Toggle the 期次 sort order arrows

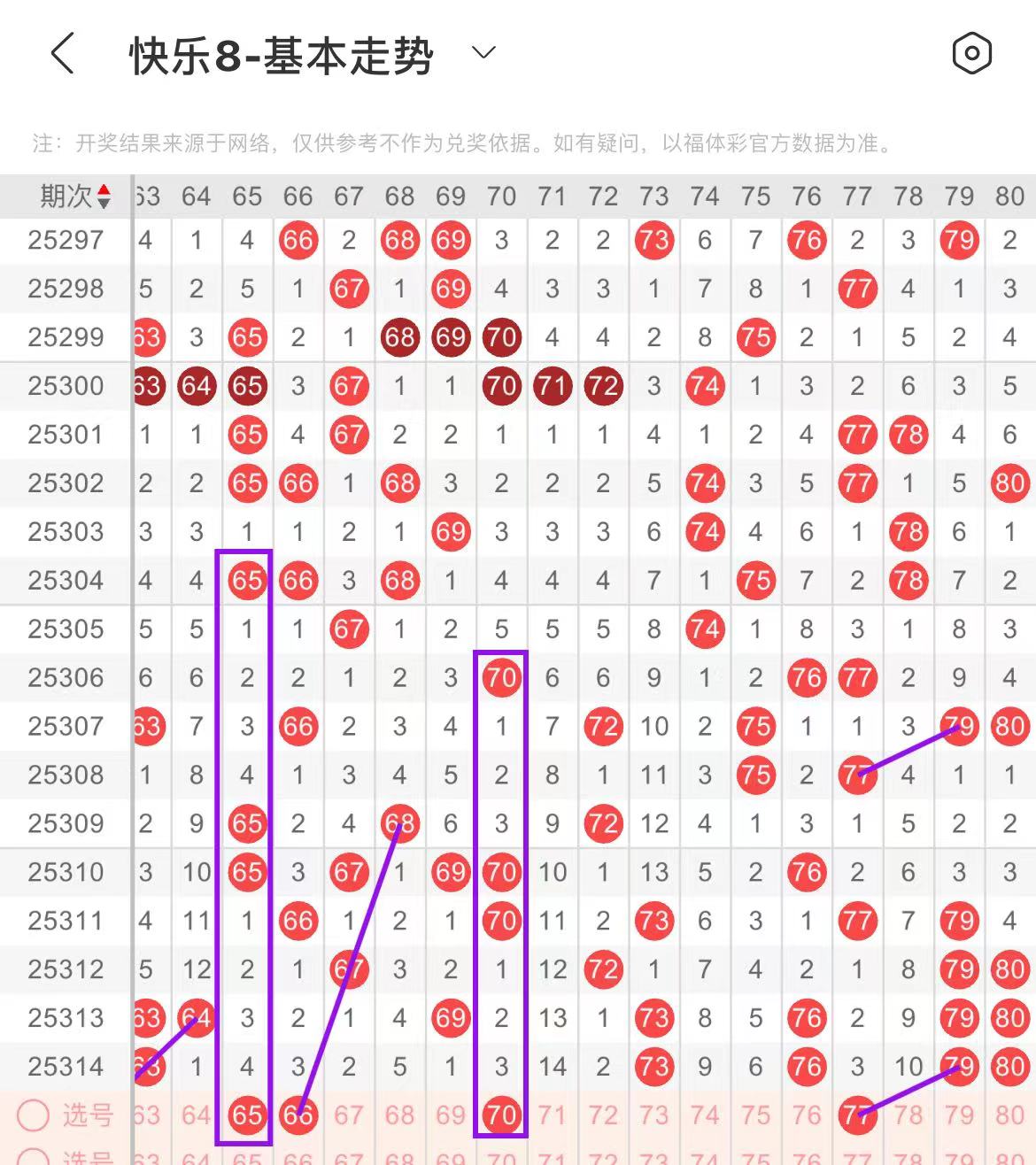coord(104,197)
